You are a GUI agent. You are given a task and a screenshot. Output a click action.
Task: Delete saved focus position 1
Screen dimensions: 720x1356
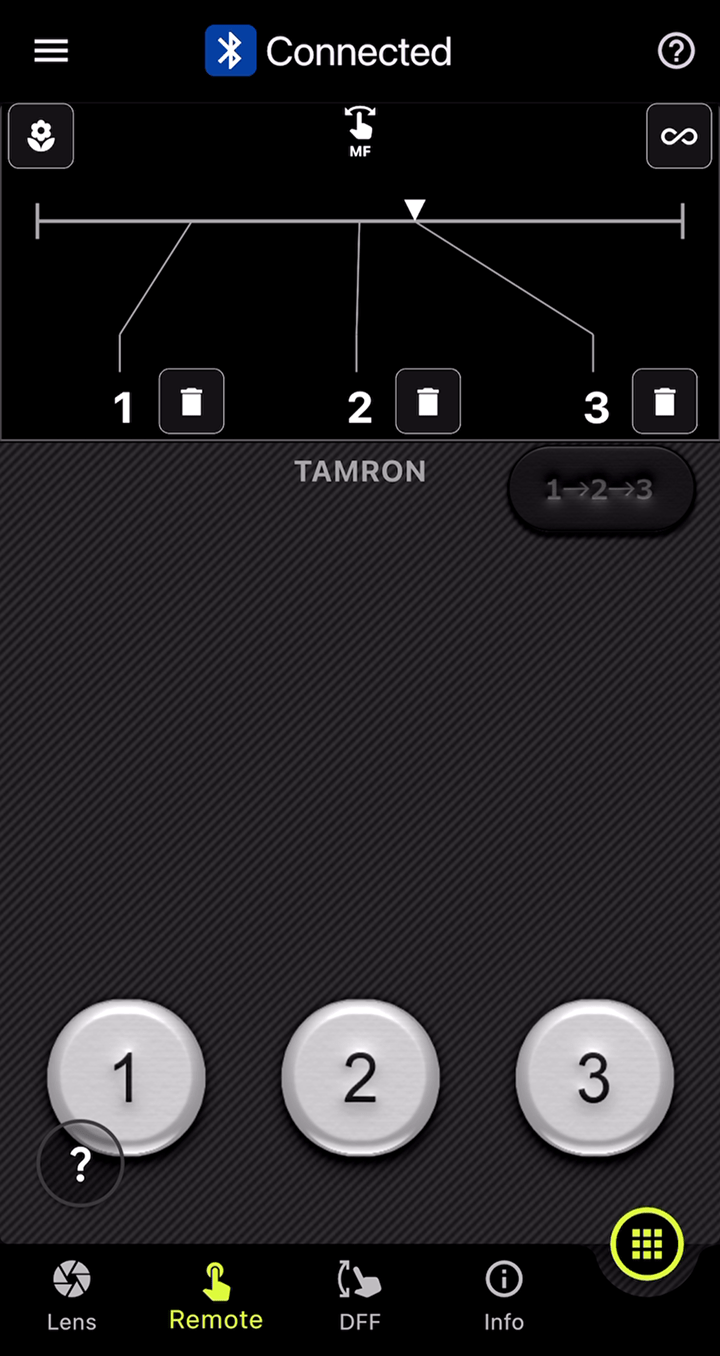pos(191,401)
